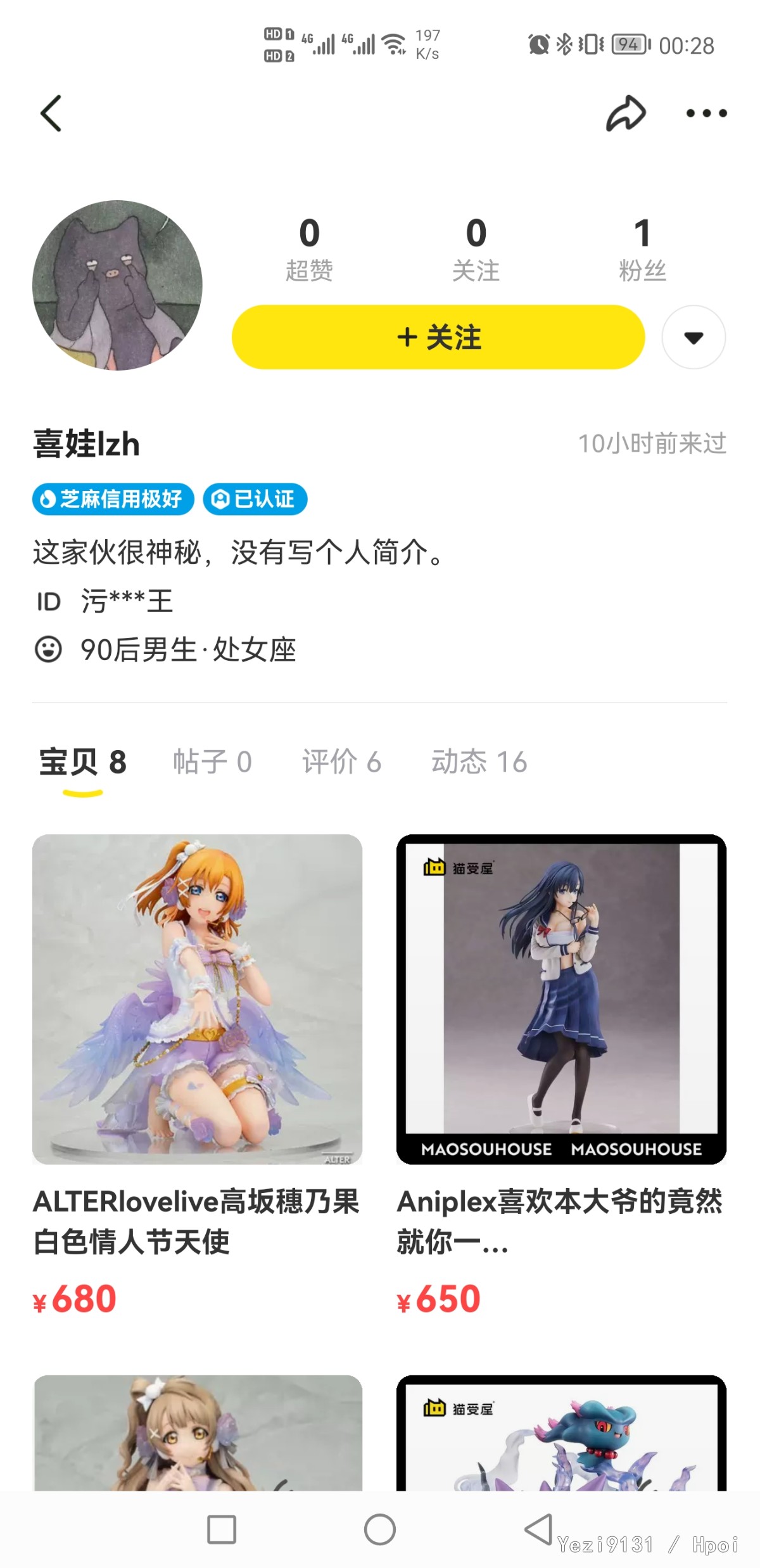760x1568 pixels.
Task: Open the three-dot overflow menu
Action: (x=706, y=113)
